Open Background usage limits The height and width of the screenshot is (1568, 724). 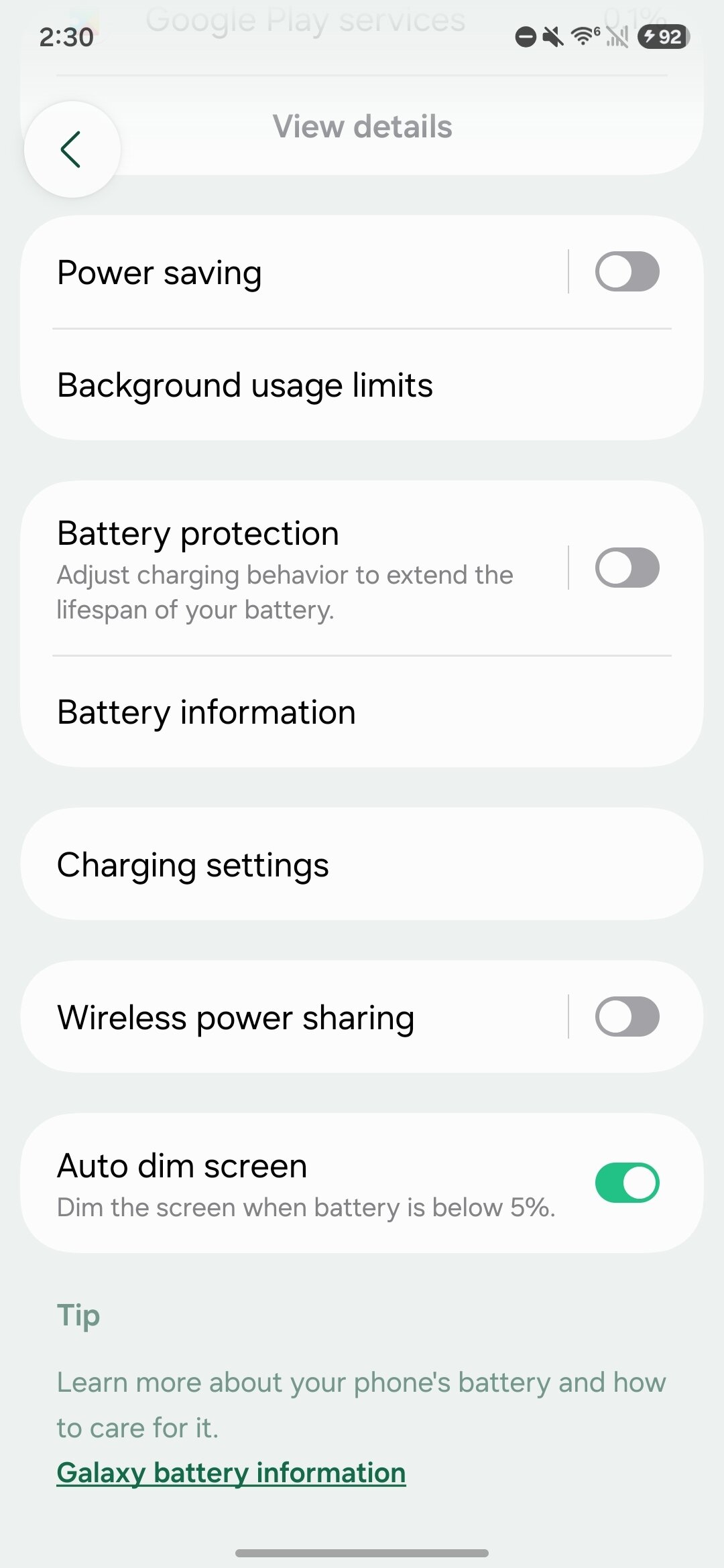[362, 385]
